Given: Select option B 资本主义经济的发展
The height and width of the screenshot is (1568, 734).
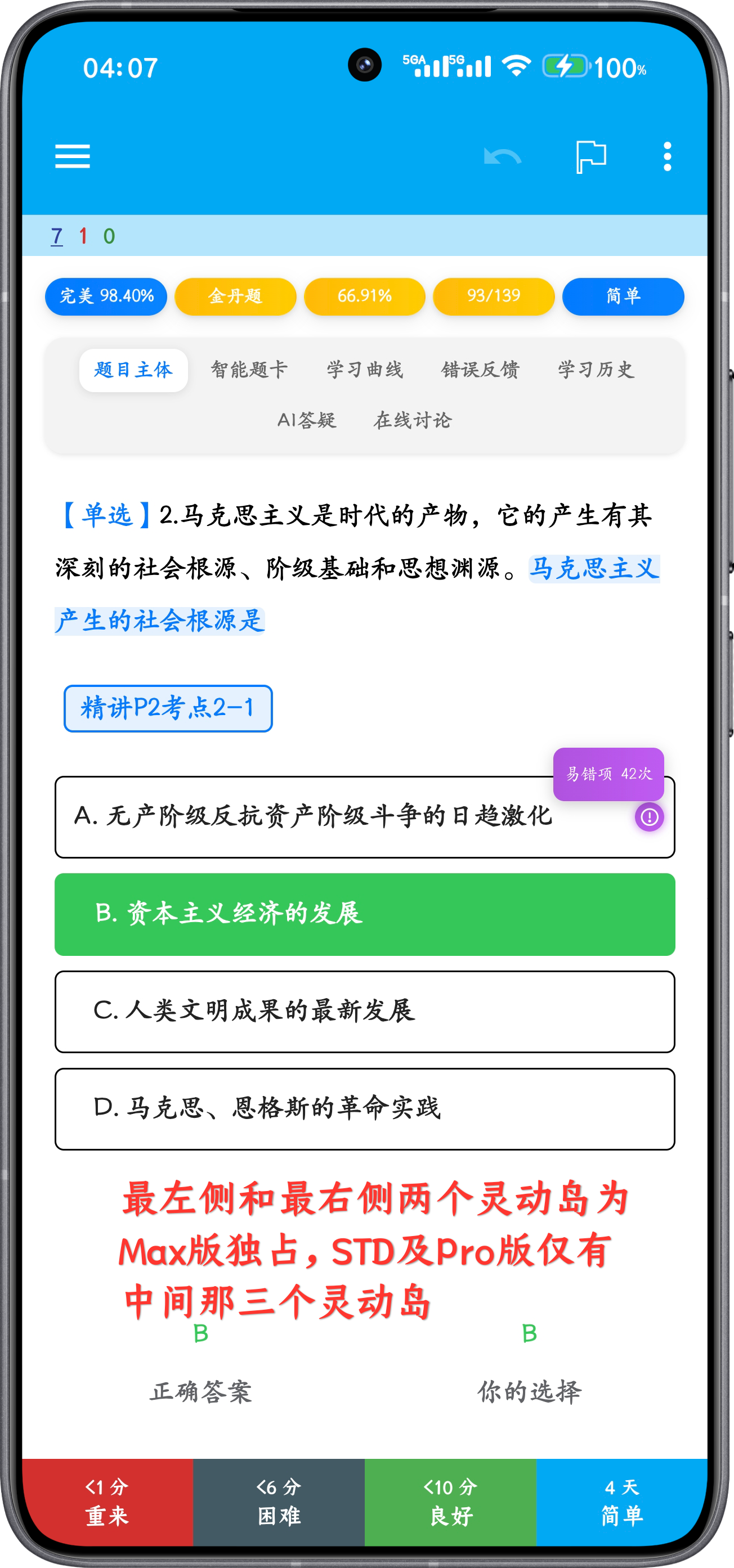Looking at the screenshot, I should pyautogui.click(x=364, y=914).
